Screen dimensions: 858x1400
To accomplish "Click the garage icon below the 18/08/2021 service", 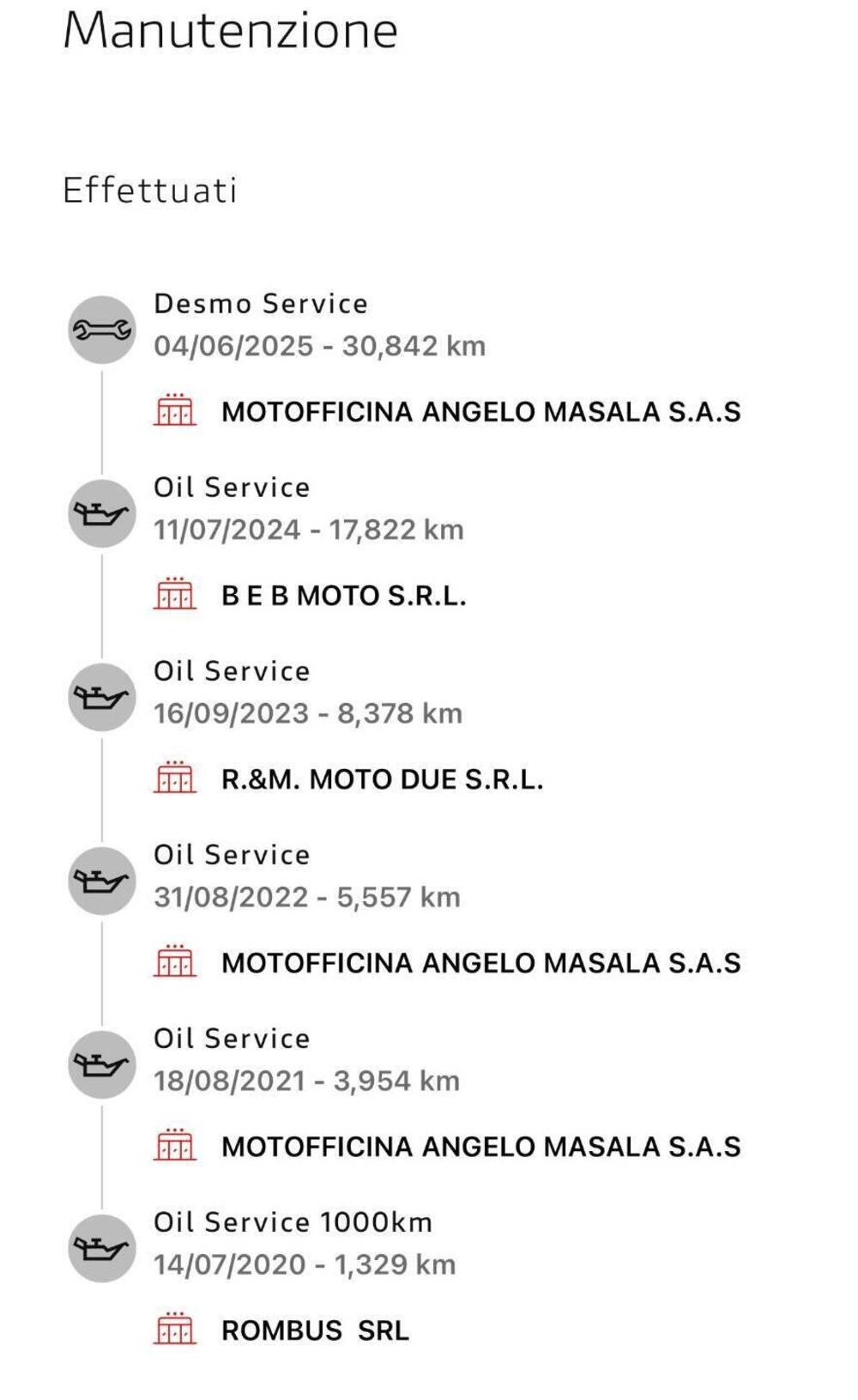I will 176,1143.
